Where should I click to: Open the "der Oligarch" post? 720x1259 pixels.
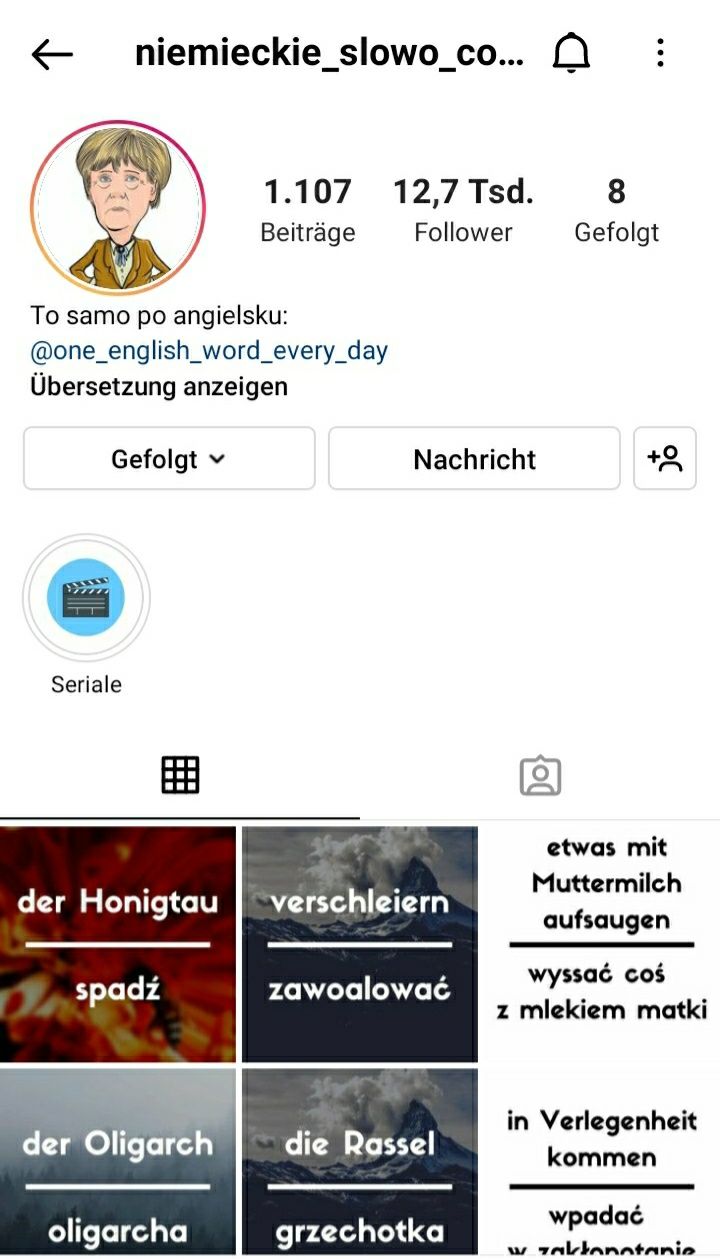pos(118,1160)
